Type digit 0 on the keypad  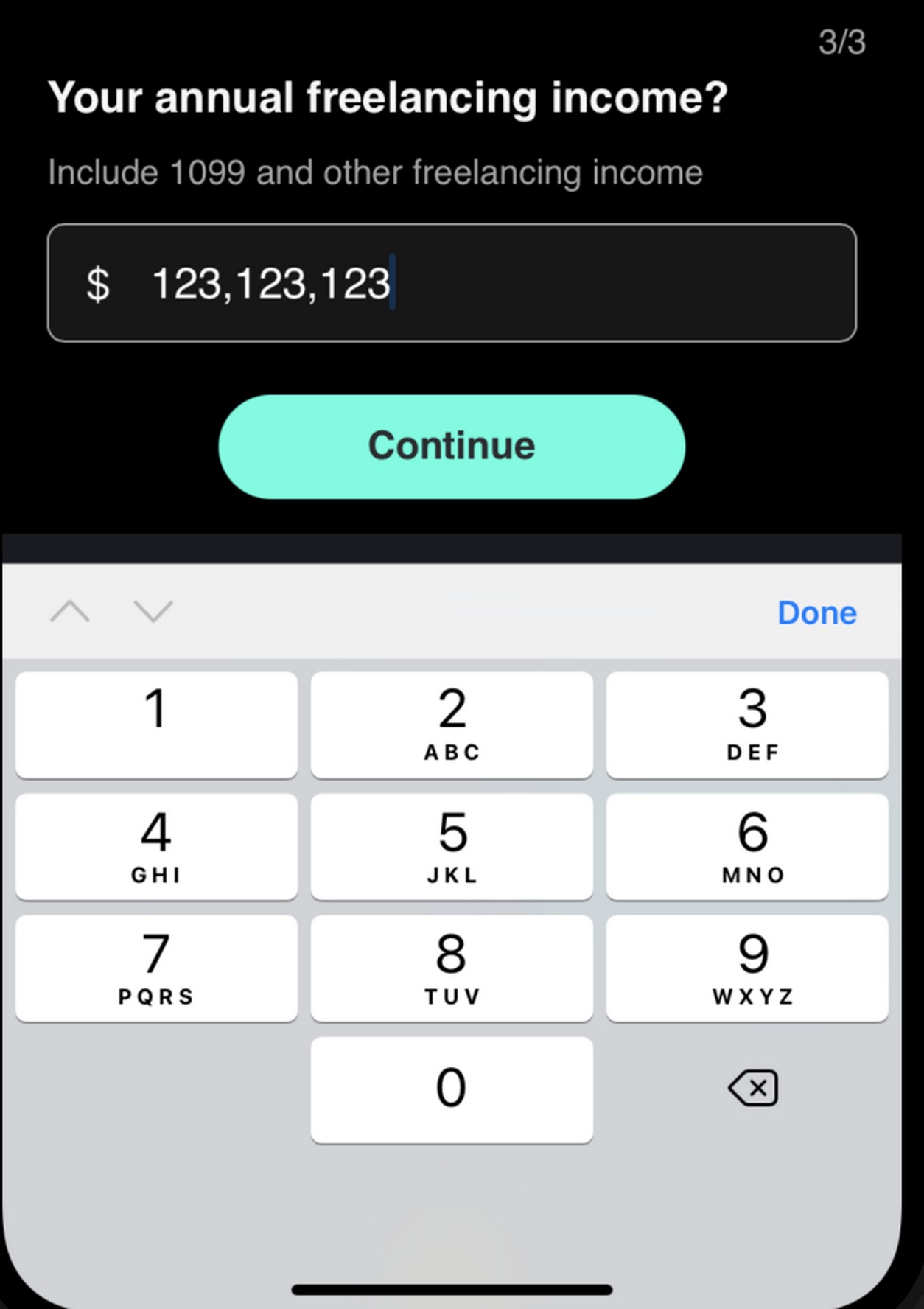(x=452, y=1089)
